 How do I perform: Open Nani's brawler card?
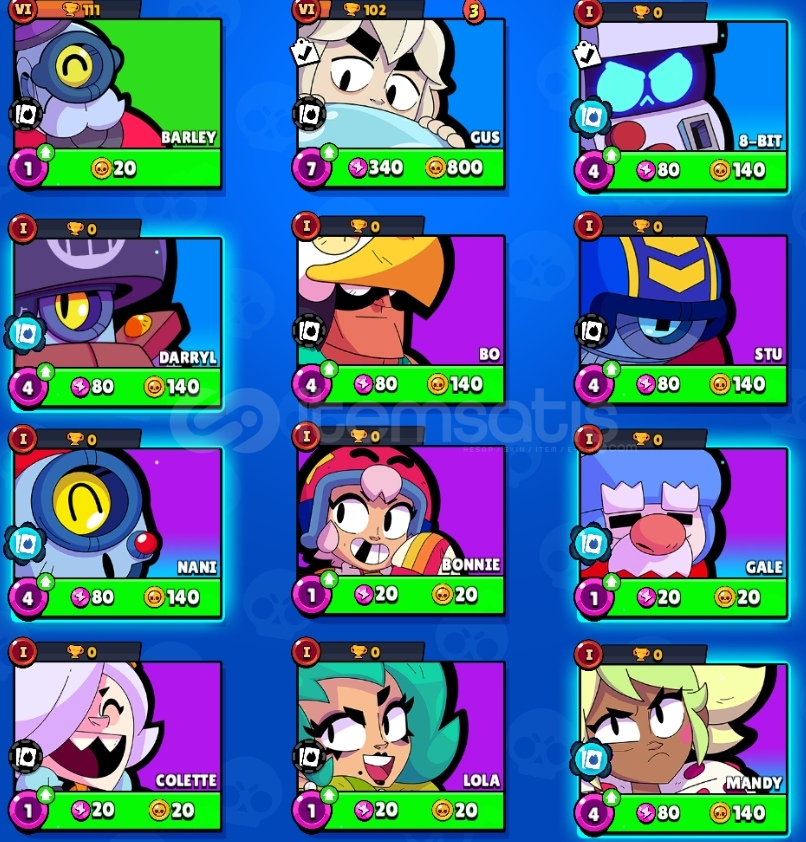point(117,515)
